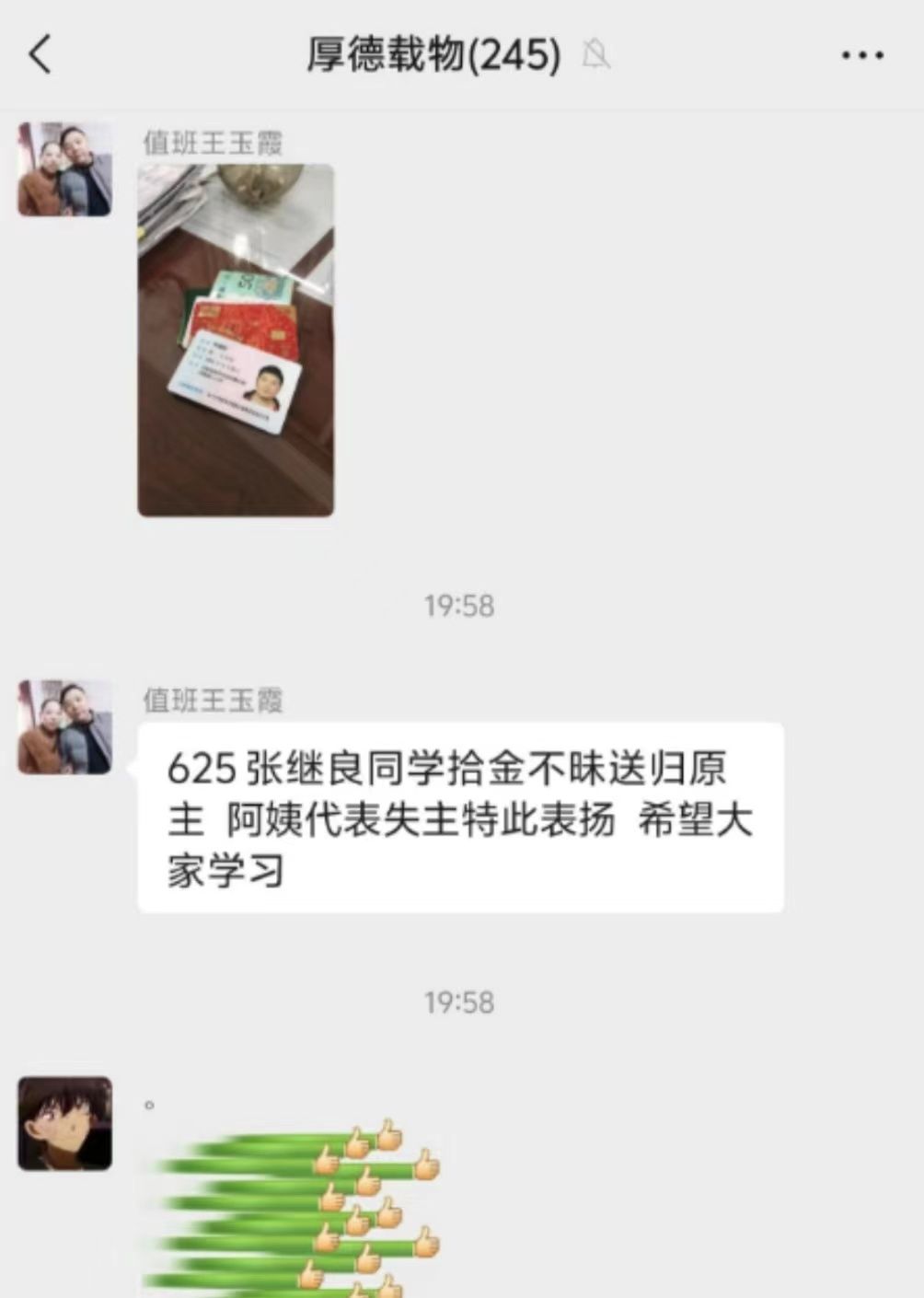Tap 值班王玉霞's avatar beside the 张继良 message
The height and width of the screenshot is (1298, 924).
click(64, 727)
